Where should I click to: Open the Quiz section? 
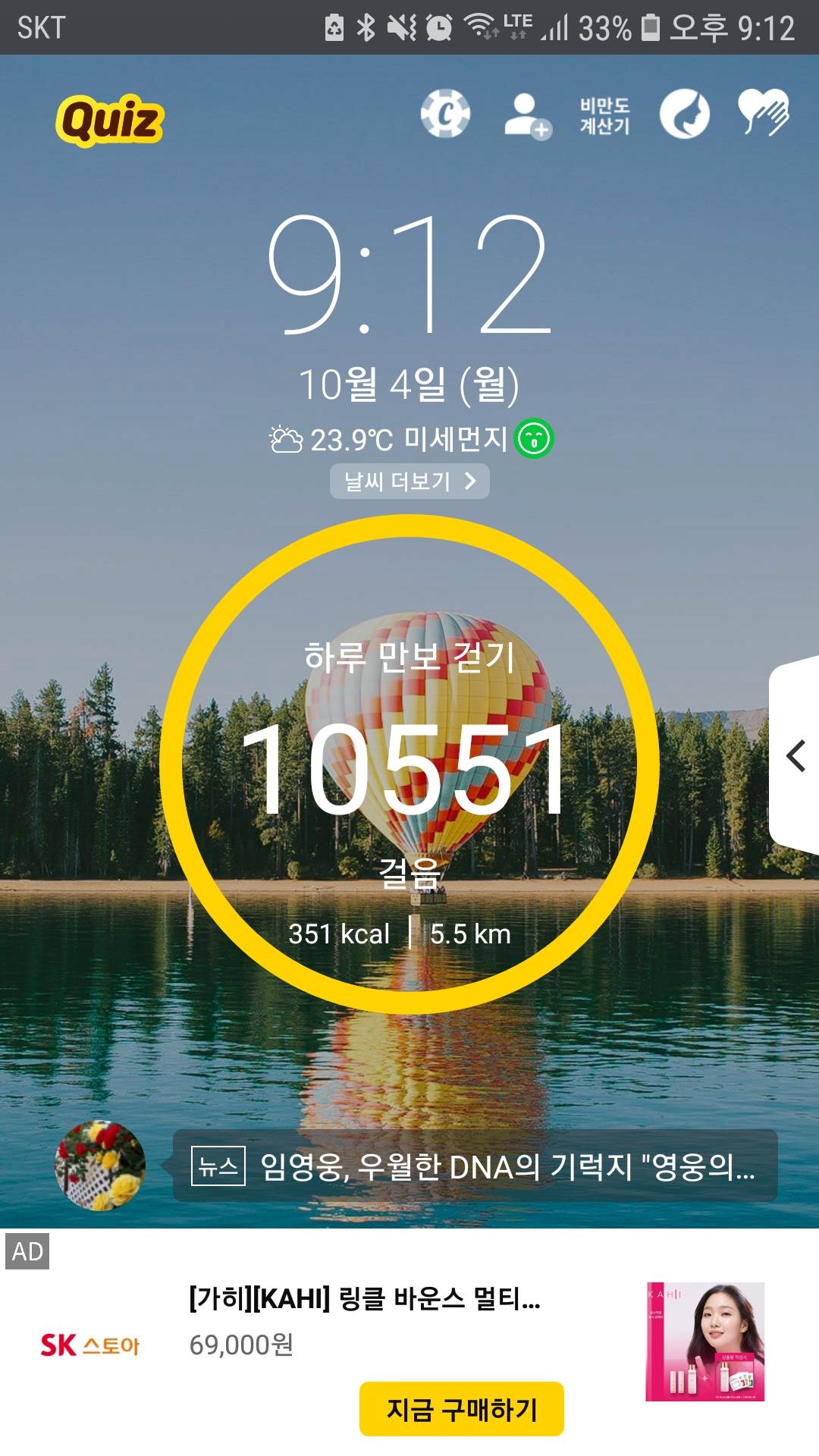tap(110, 120)
